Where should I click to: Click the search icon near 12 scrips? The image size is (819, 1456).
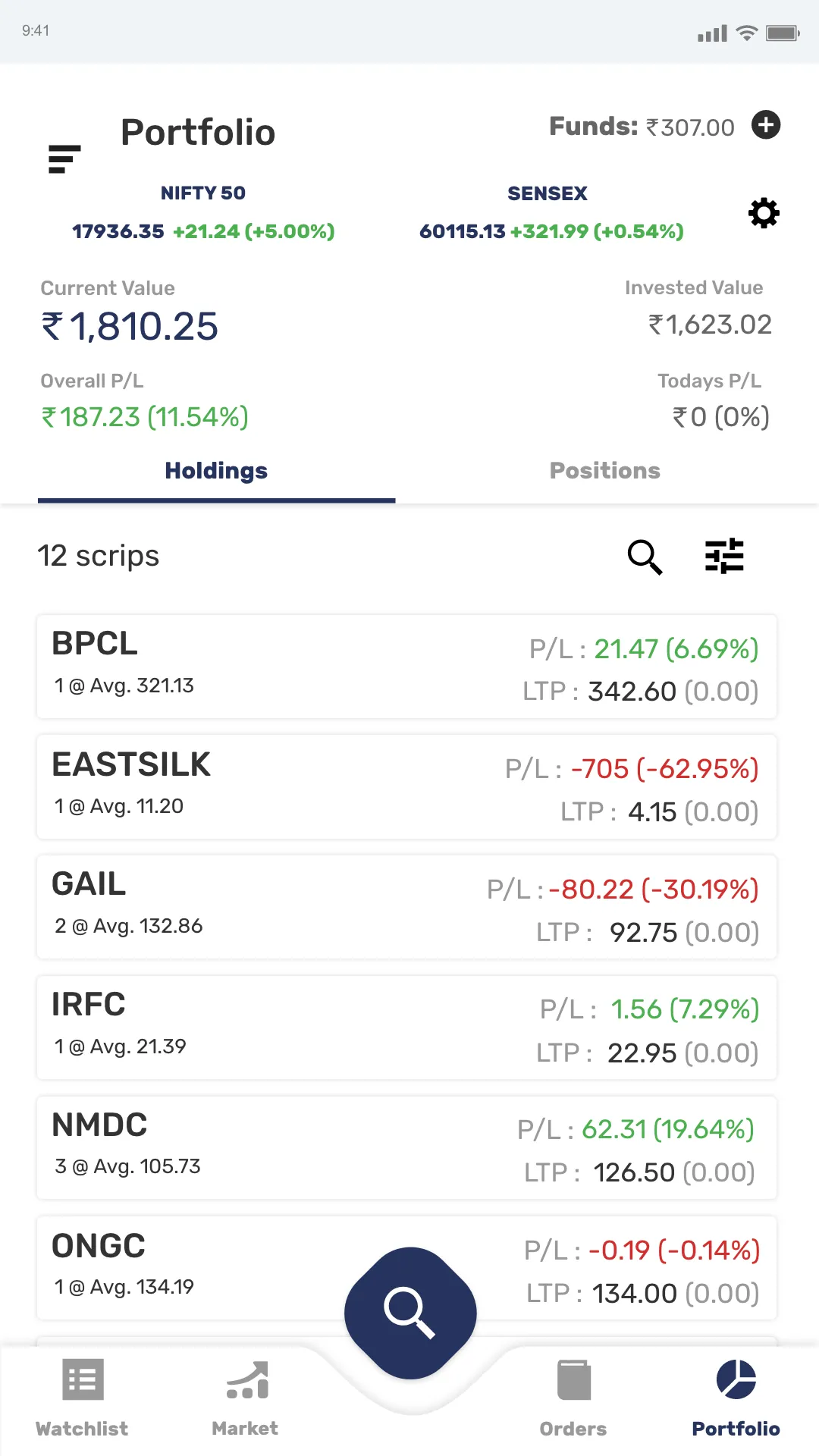[645, 557]
